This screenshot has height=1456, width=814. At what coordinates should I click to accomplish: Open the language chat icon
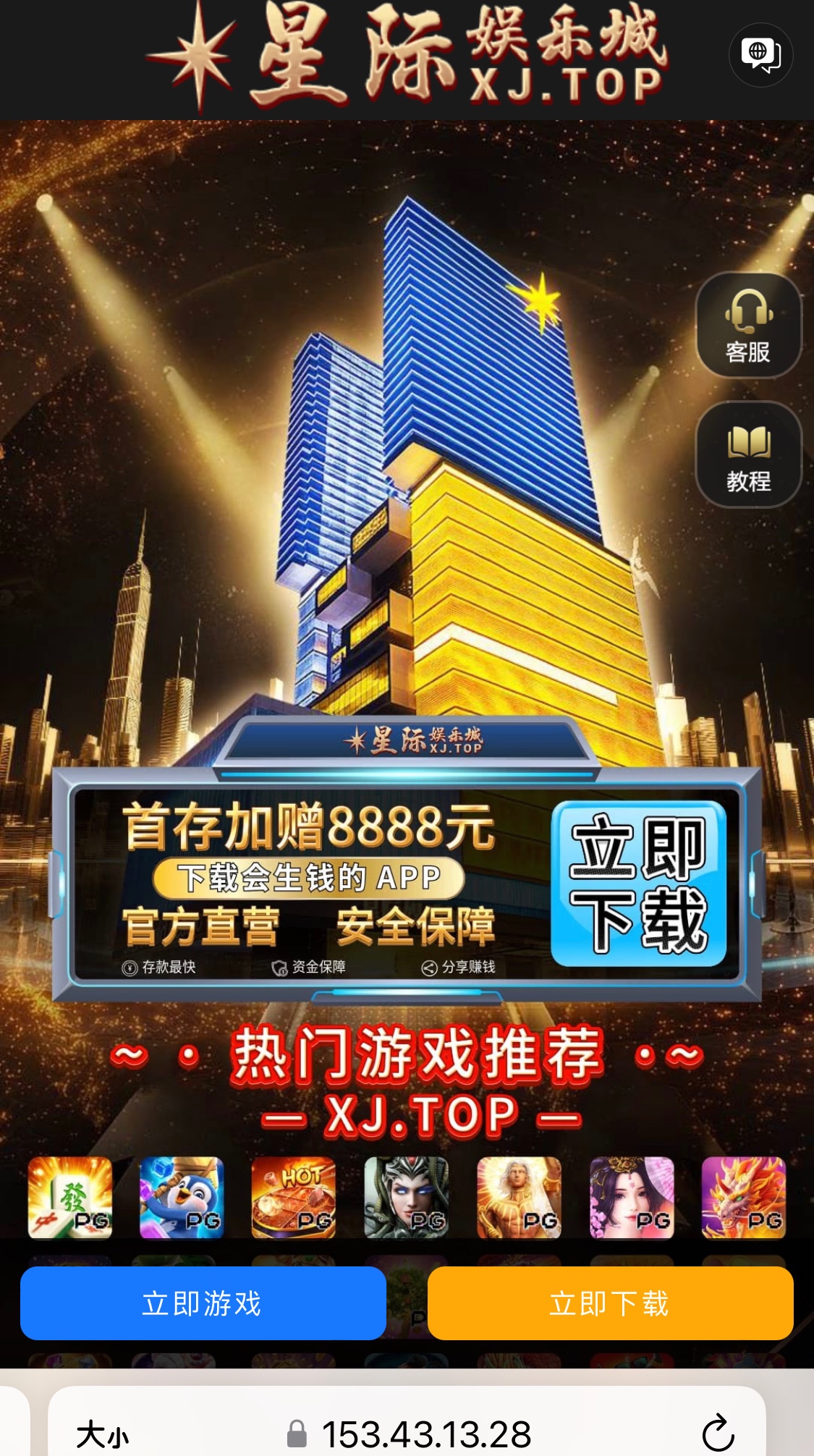point(760,55)
